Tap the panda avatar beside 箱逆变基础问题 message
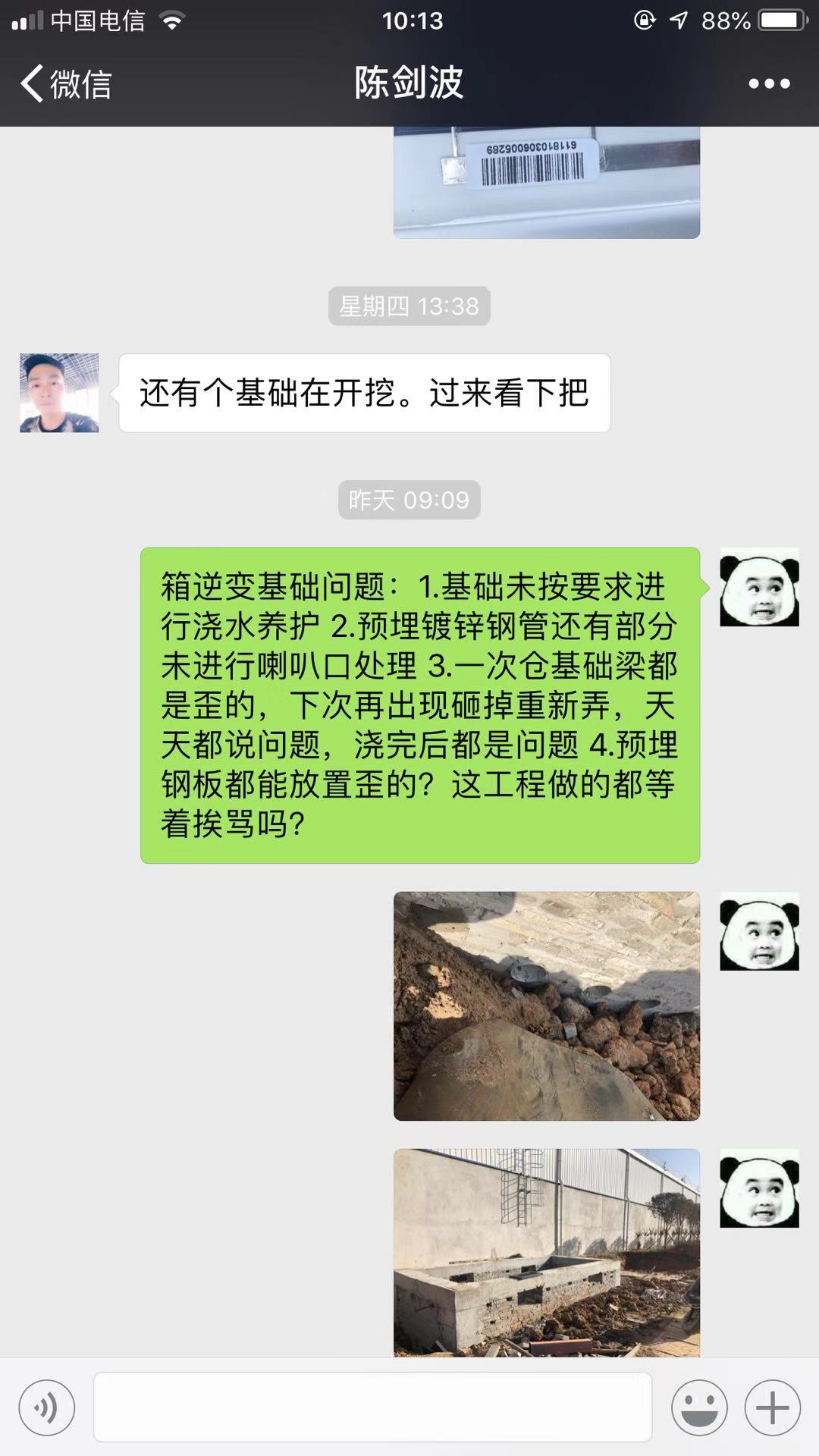This screenshot has height=1456, width=819. pyautogui.click(x=759, y=587)
